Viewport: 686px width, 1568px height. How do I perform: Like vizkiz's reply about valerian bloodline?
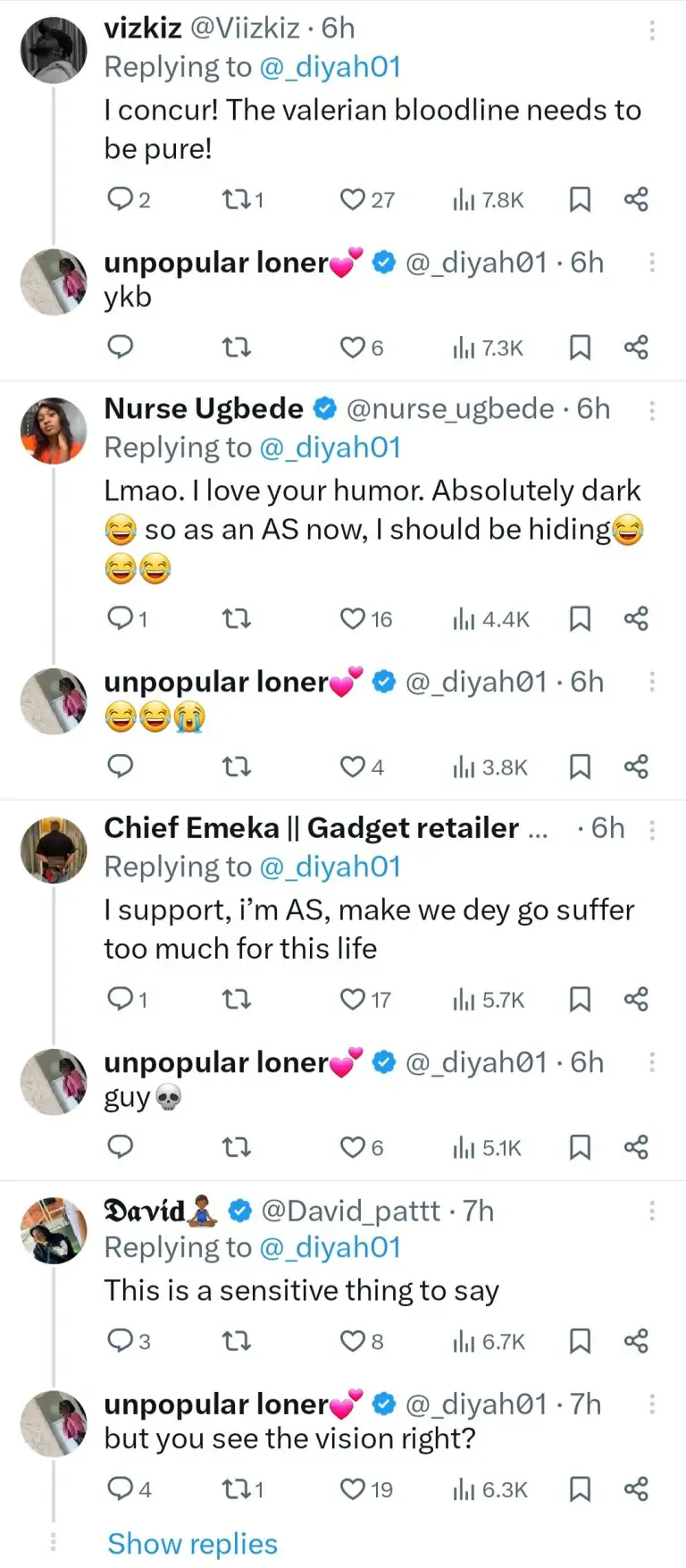(x=354, y=199)
